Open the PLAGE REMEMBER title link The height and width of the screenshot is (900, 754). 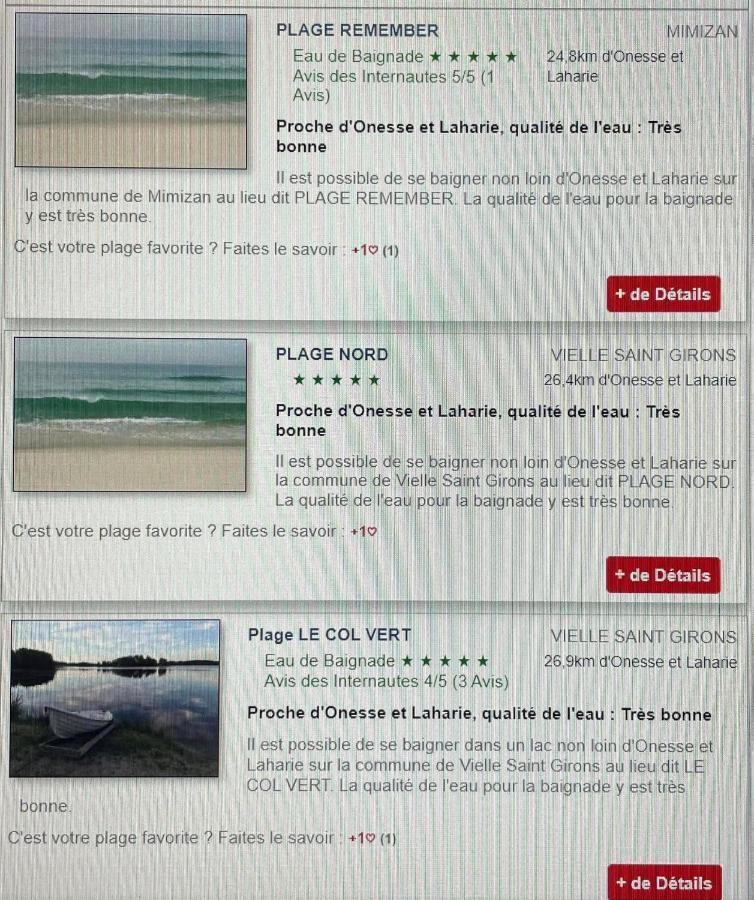click(x=357, y=31)
